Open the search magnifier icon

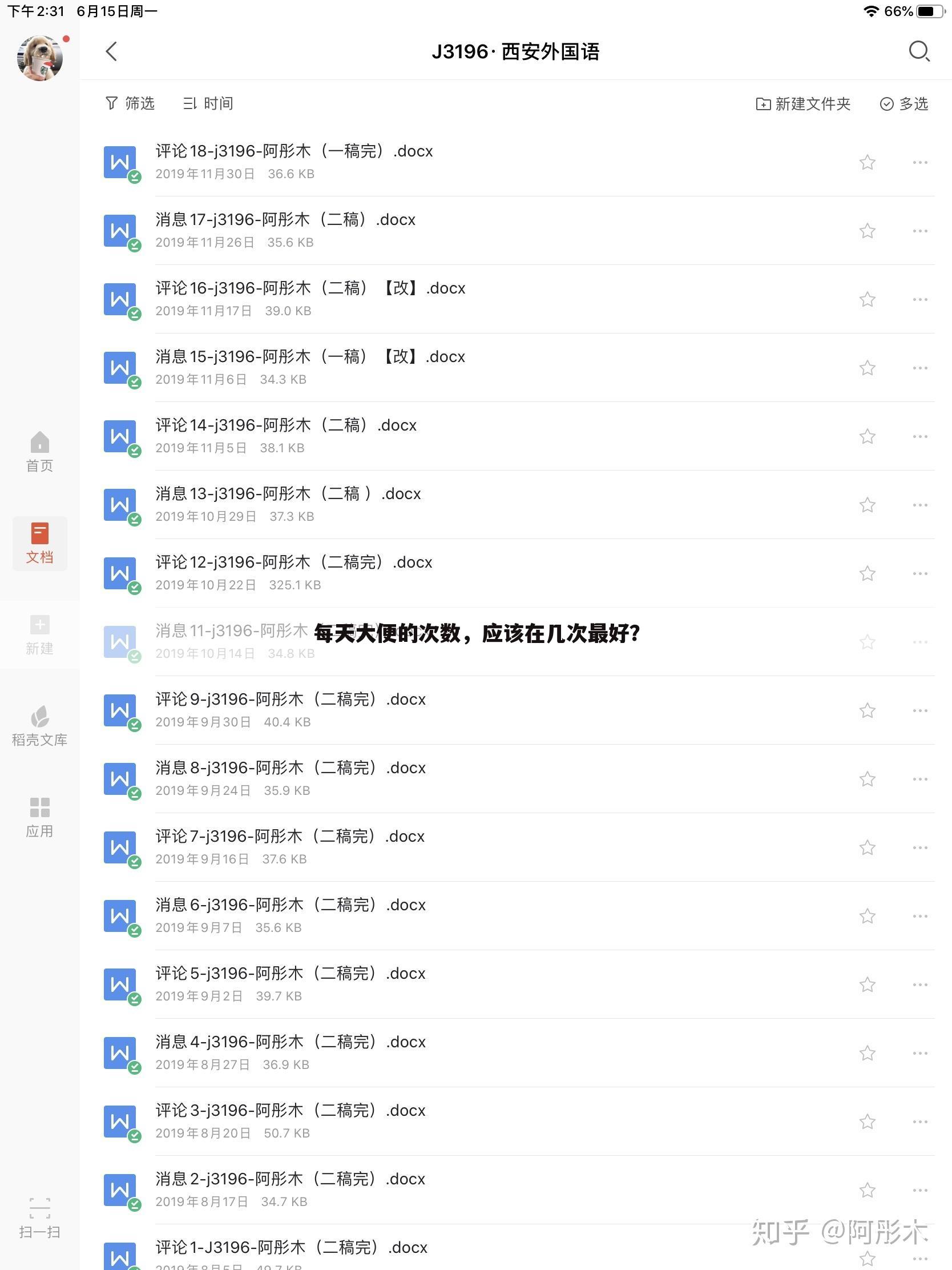[x=919, y=51]
